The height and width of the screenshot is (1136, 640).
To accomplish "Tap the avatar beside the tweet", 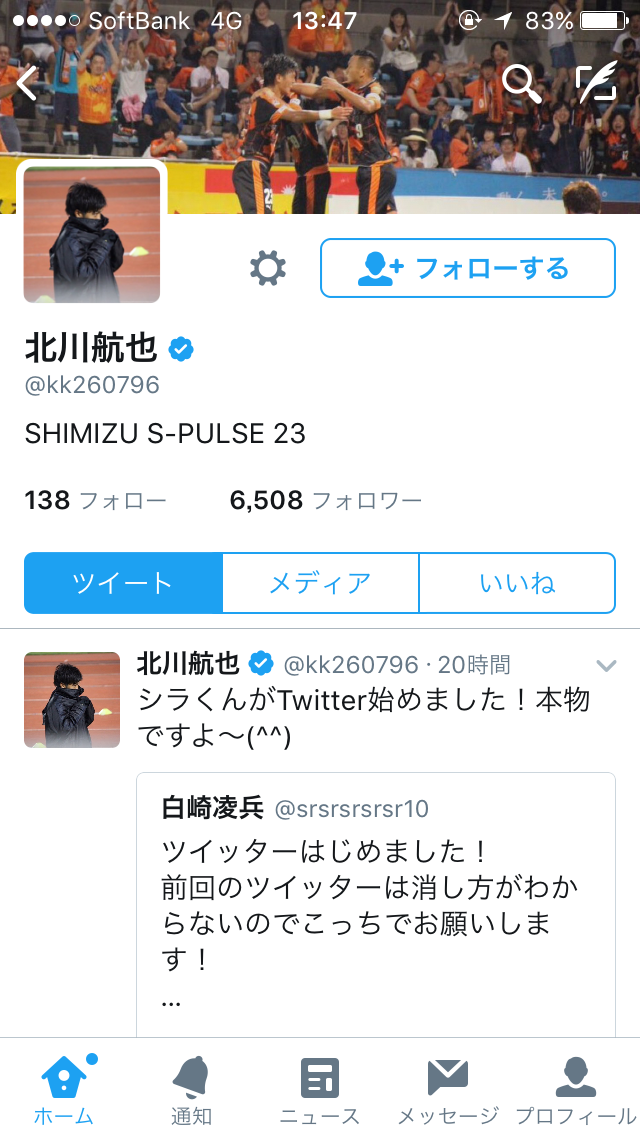I will (x=72, y=700).
